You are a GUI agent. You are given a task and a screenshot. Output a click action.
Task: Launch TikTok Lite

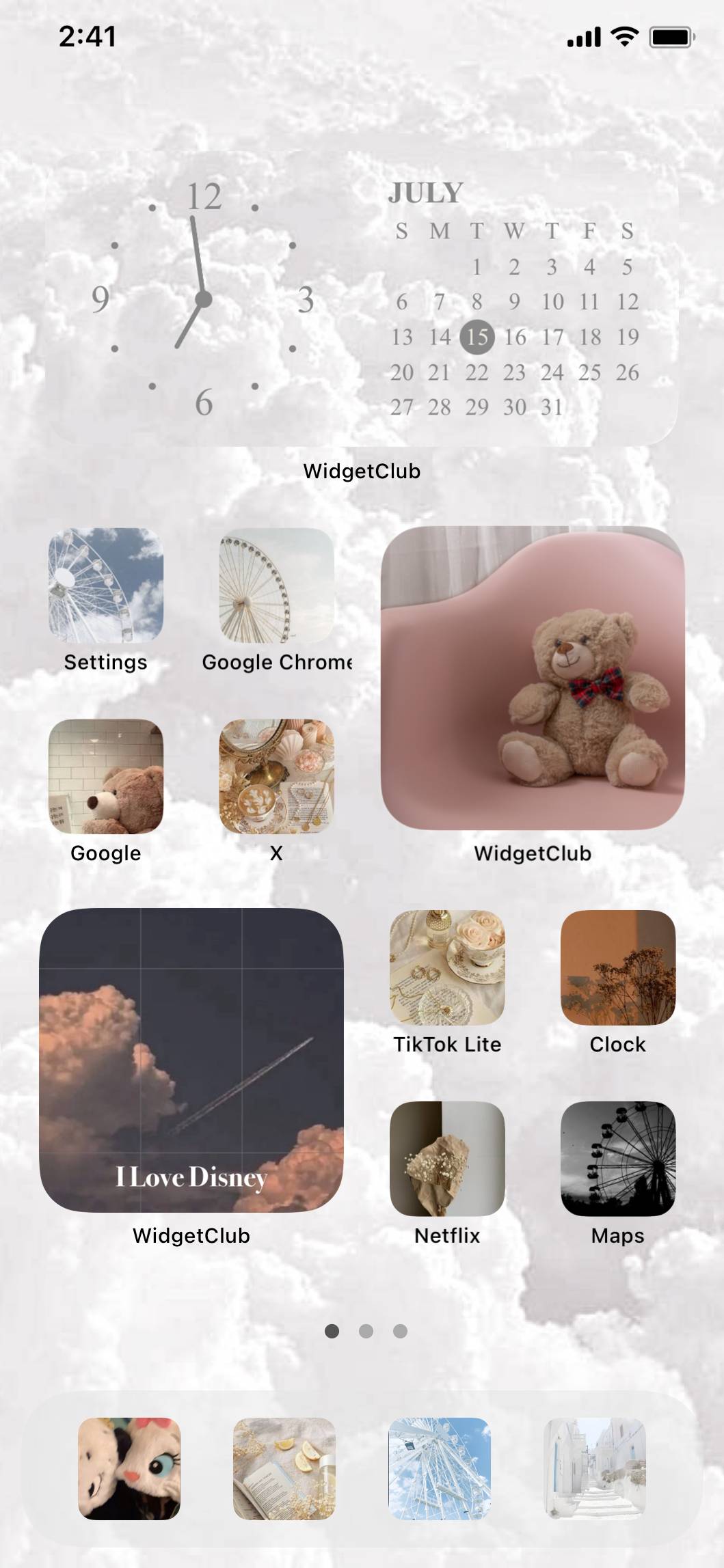pyautogui.click(x=447, y=967)
